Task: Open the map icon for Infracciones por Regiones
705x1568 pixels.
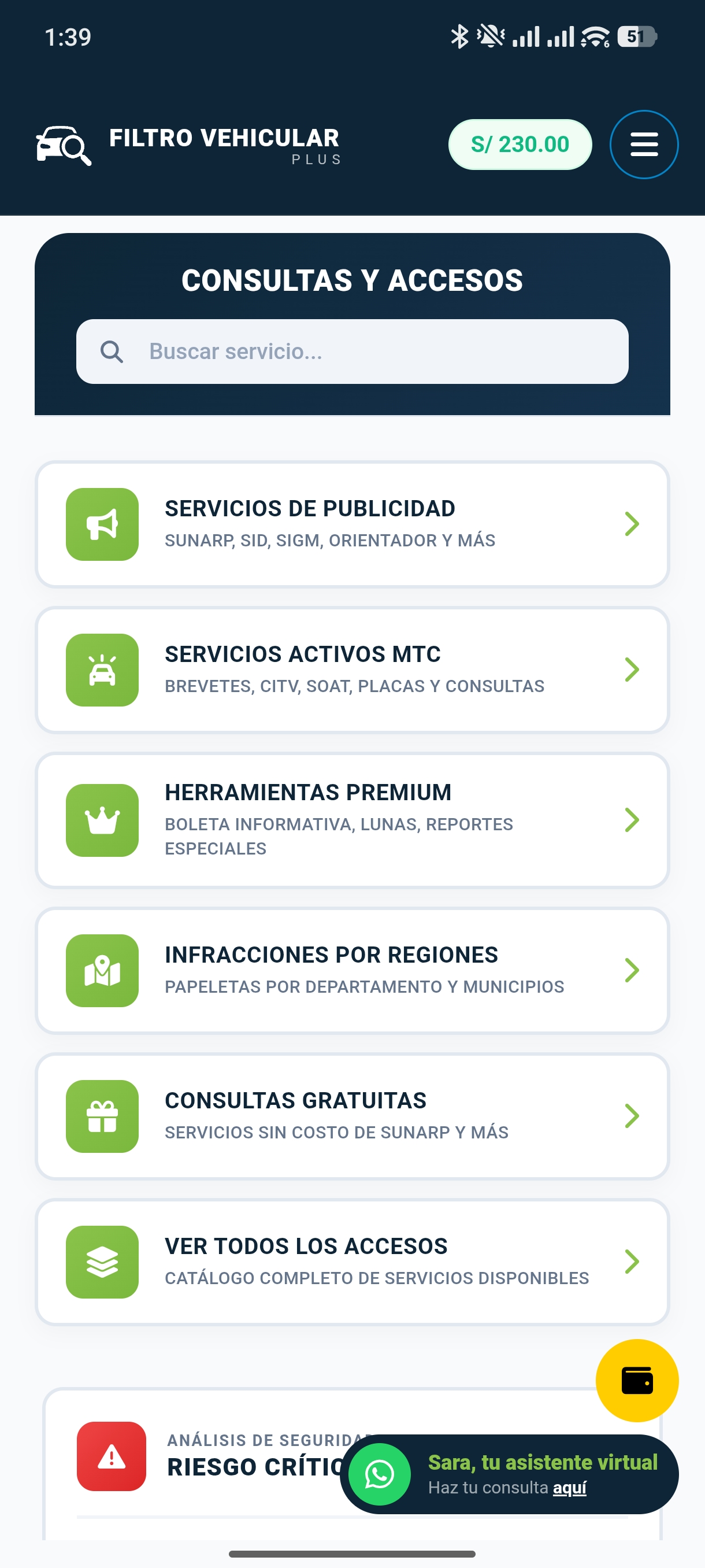Action: coord(102,970)
